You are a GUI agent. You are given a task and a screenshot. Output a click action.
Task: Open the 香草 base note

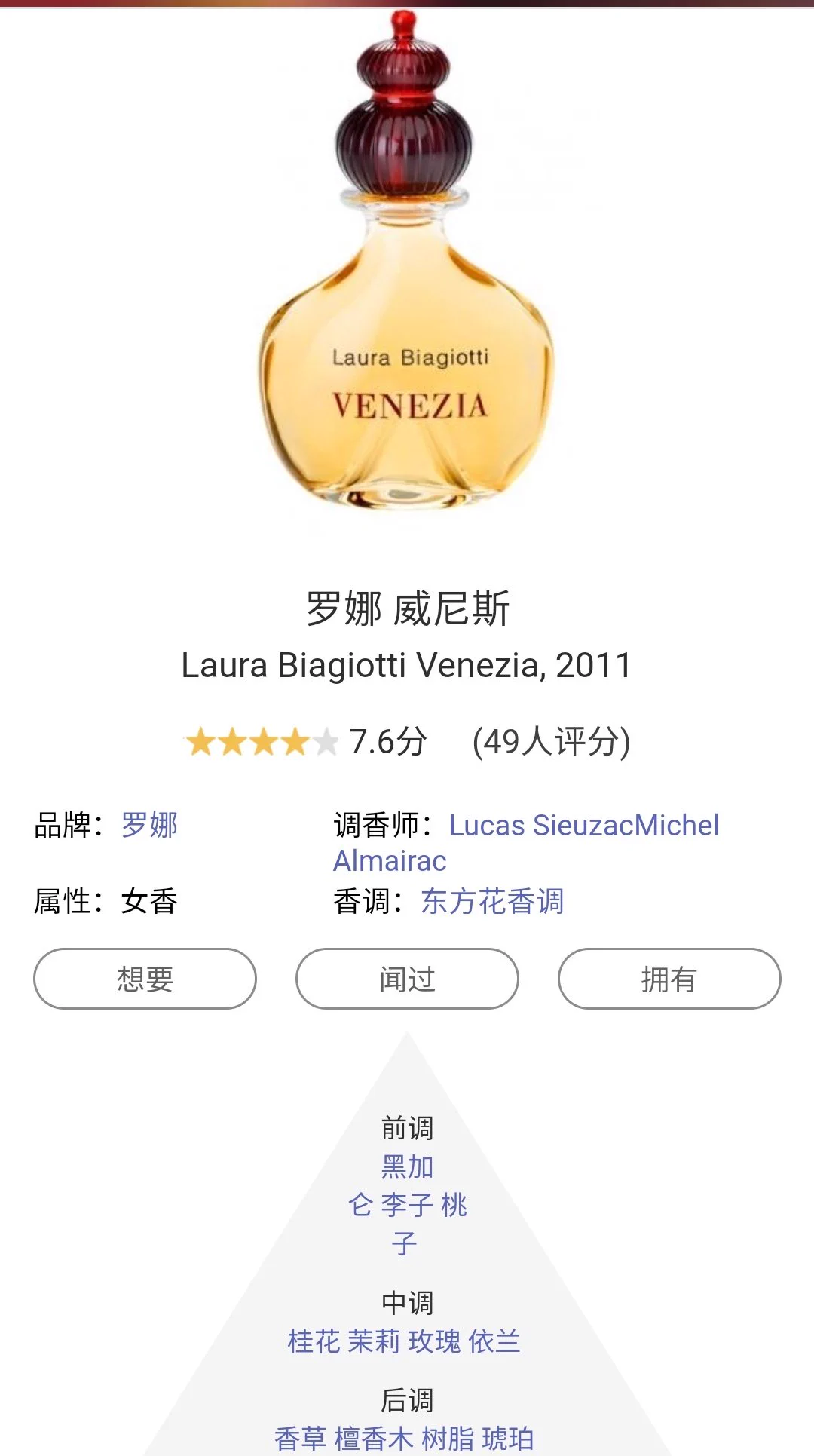(x=300, y=1439)
